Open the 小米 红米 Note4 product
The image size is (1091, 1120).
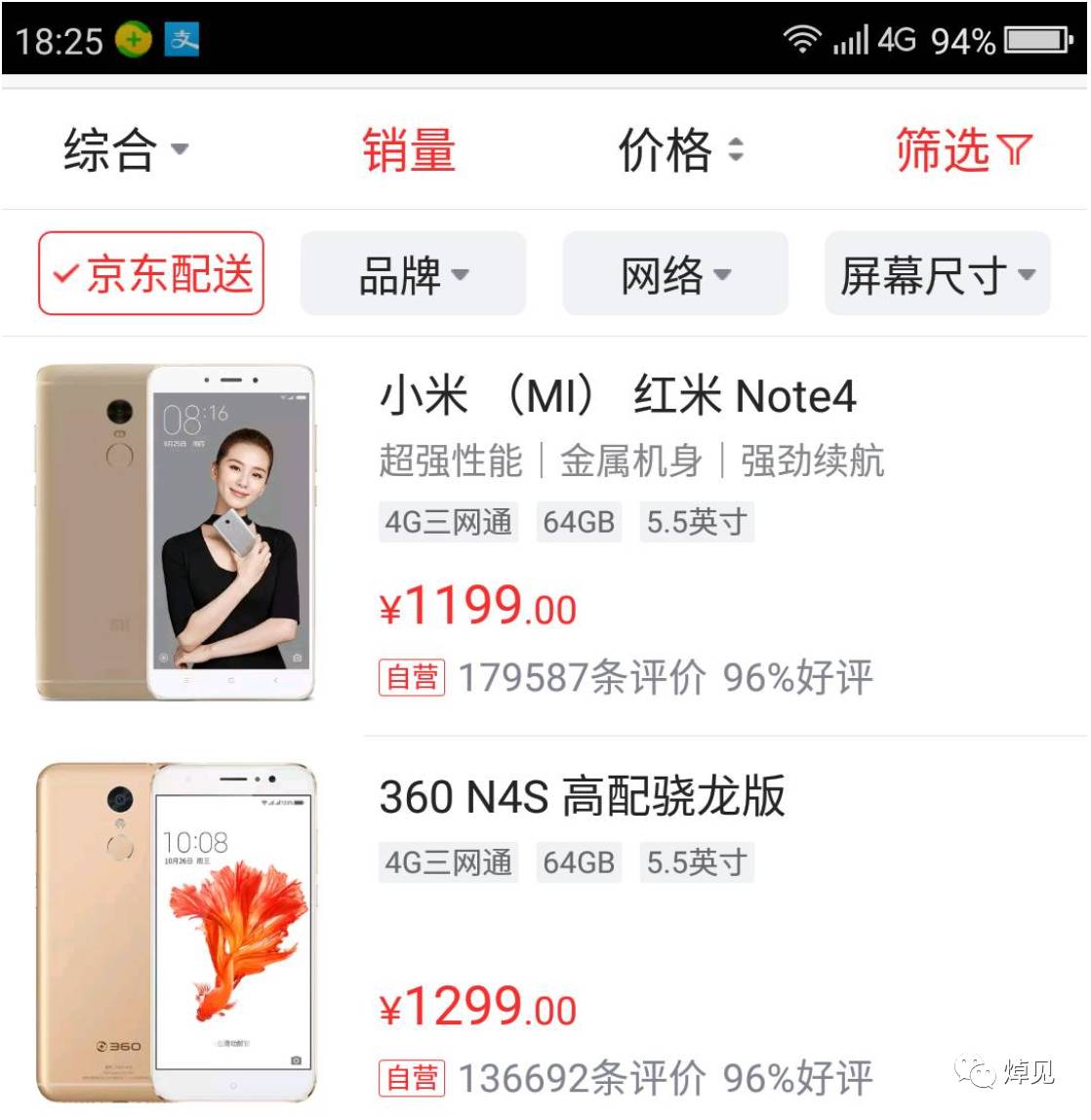[617, 397]
